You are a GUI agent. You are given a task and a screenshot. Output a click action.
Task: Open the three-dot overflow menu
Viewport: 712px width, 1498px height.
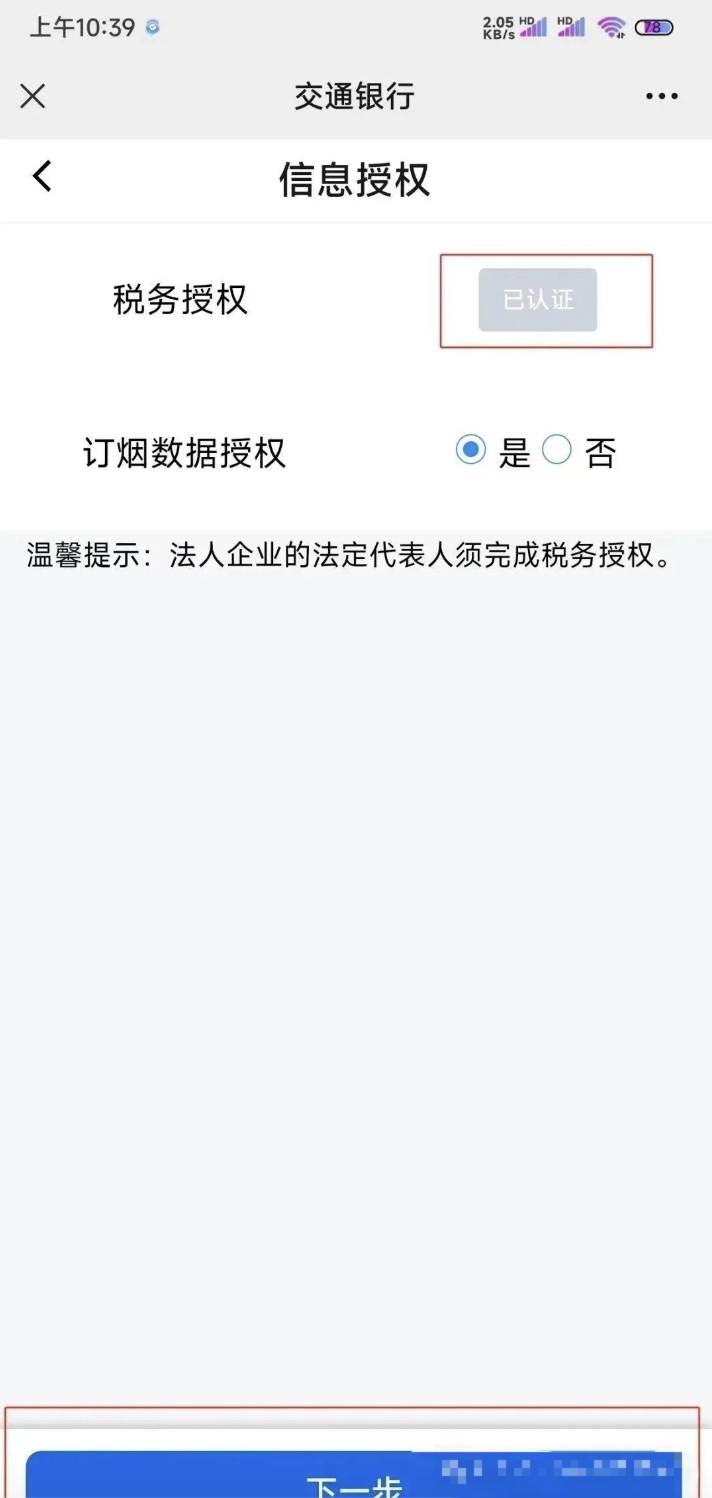(661, 97)
